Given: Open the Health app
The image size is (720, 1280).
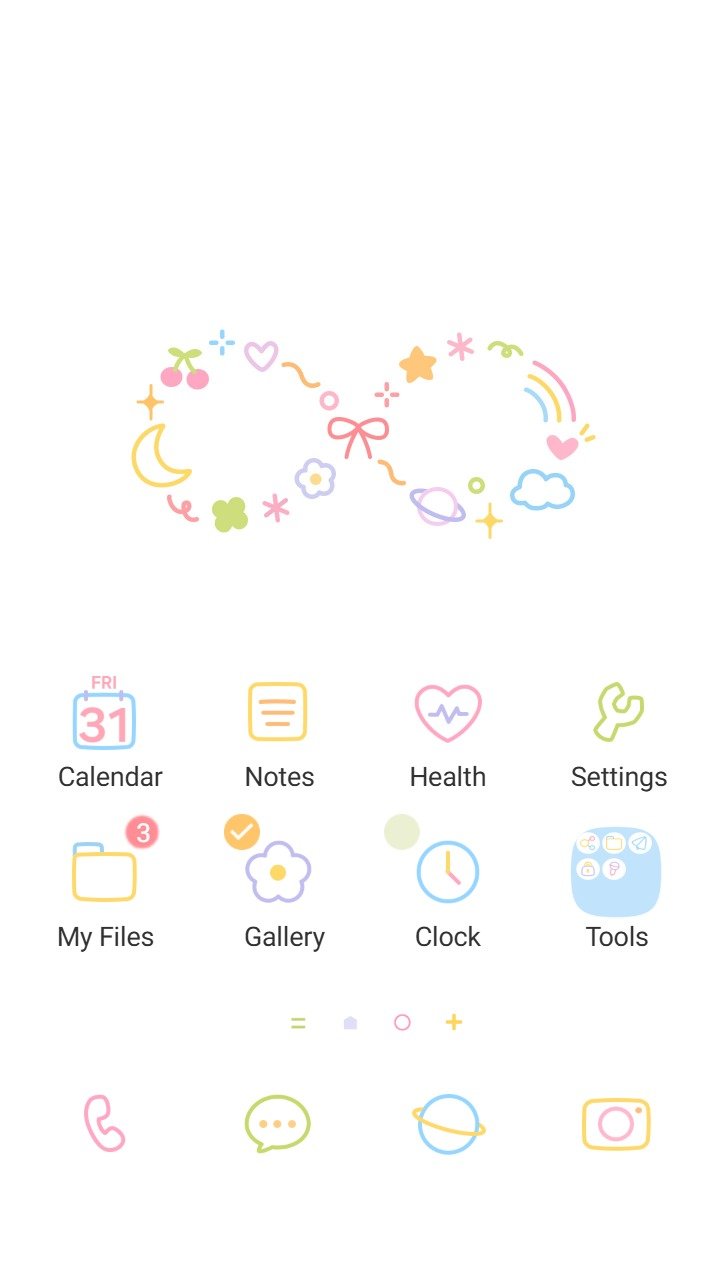Looking at the screenshot, I should coord(448,713).
